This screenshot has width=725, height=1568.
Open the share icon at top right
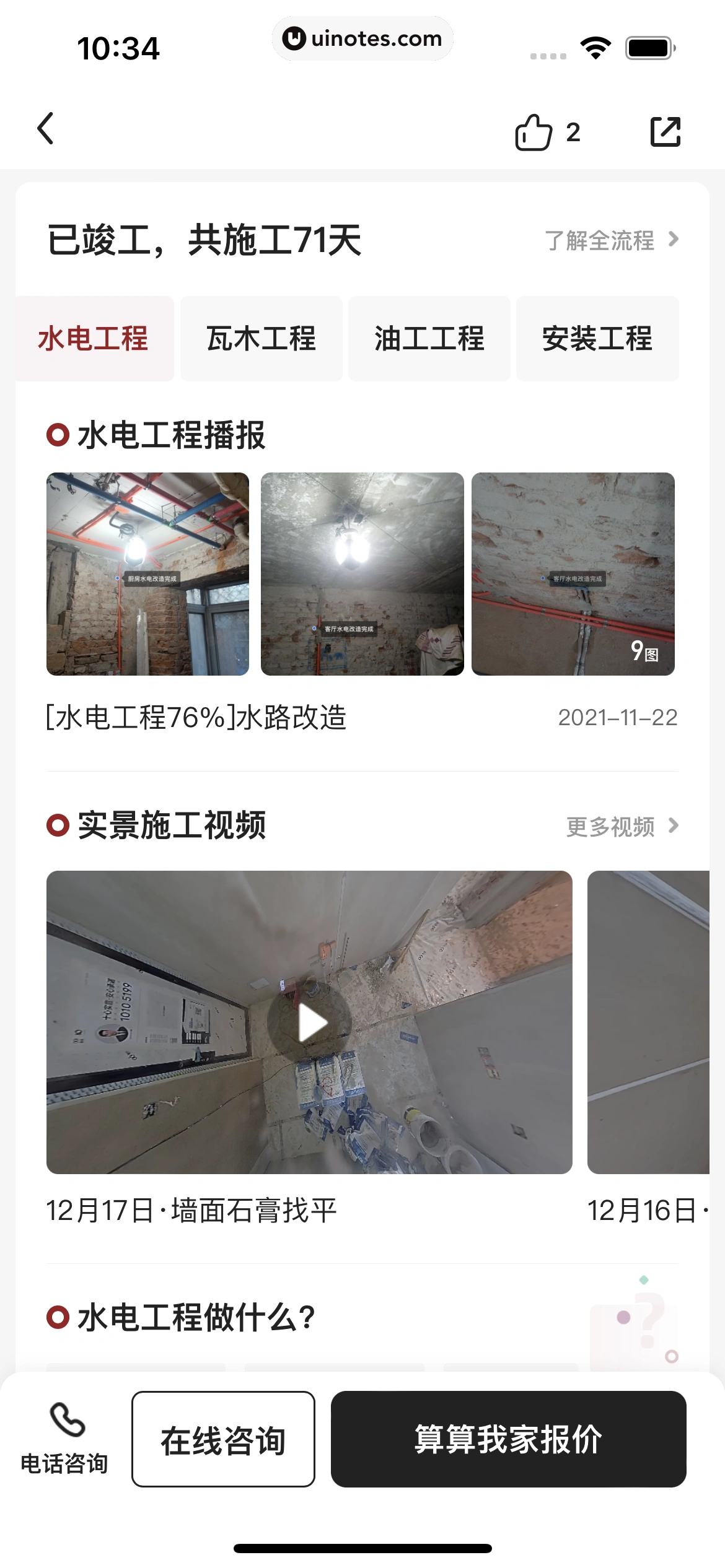[x=666, y=132]
